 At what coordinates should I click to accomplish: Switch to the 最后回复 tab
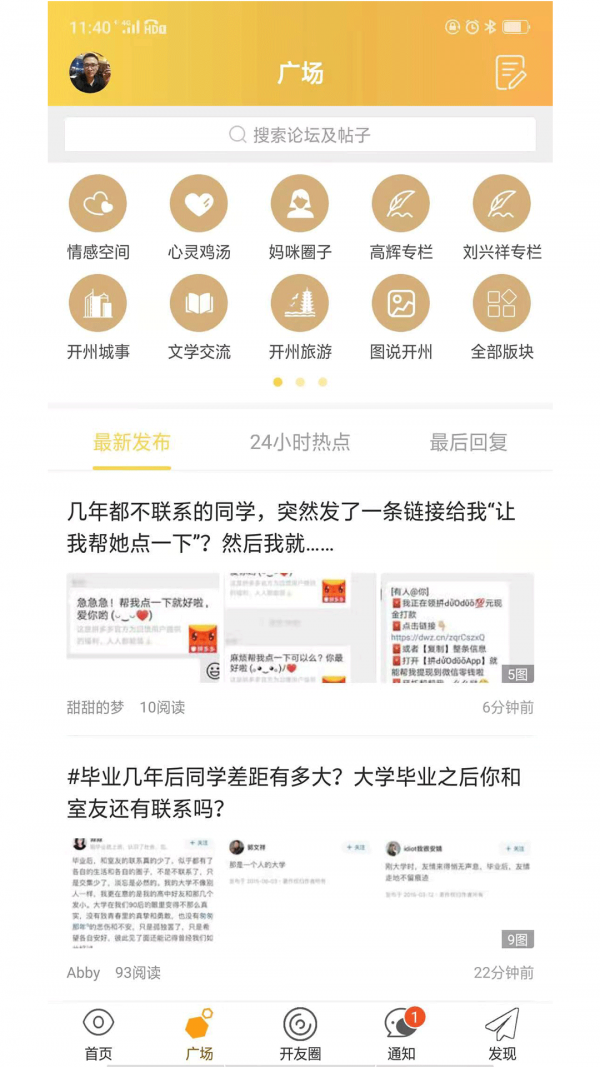pos(468,441)
